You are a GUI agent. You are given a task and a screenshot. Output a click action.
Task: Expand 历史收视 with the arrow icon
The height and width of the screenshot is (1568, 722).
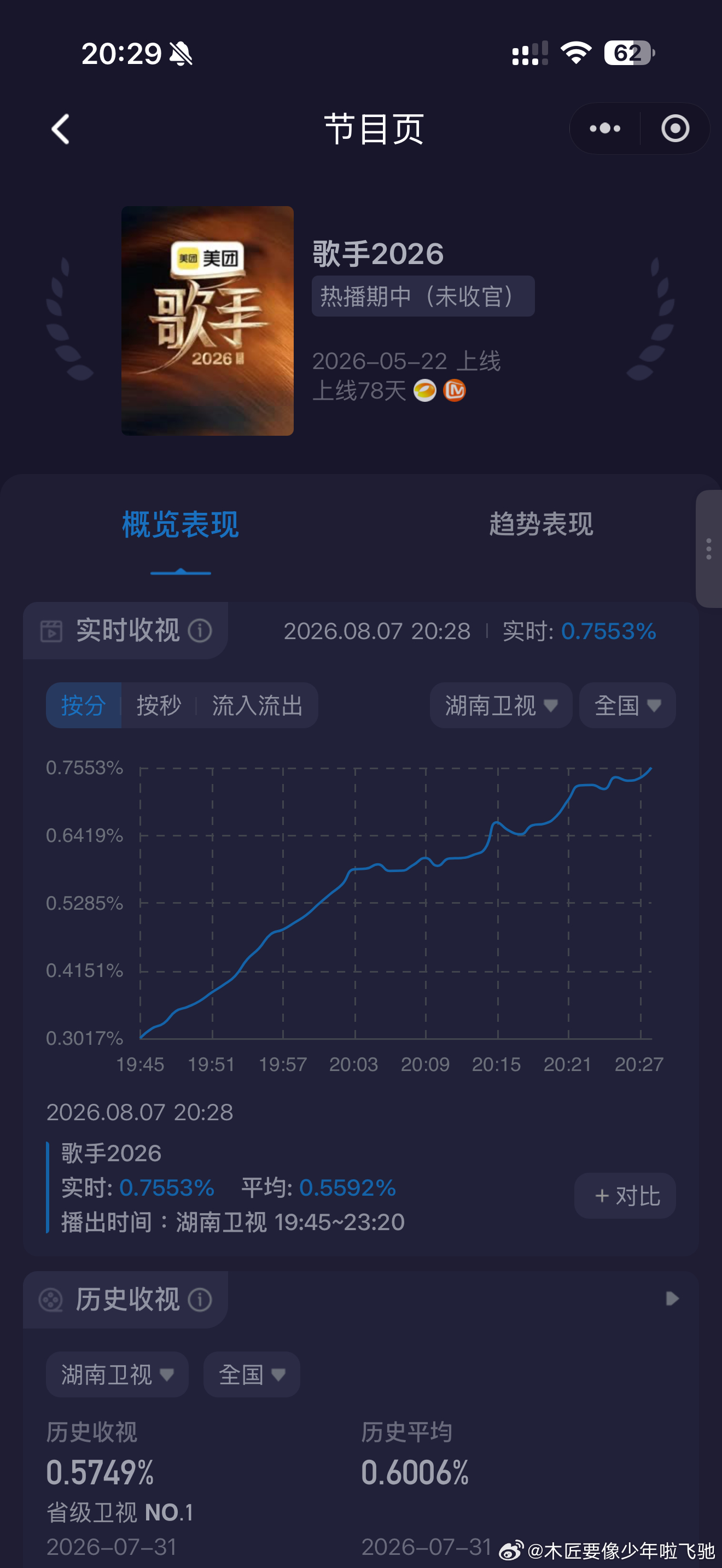[x=672, y=1298]
